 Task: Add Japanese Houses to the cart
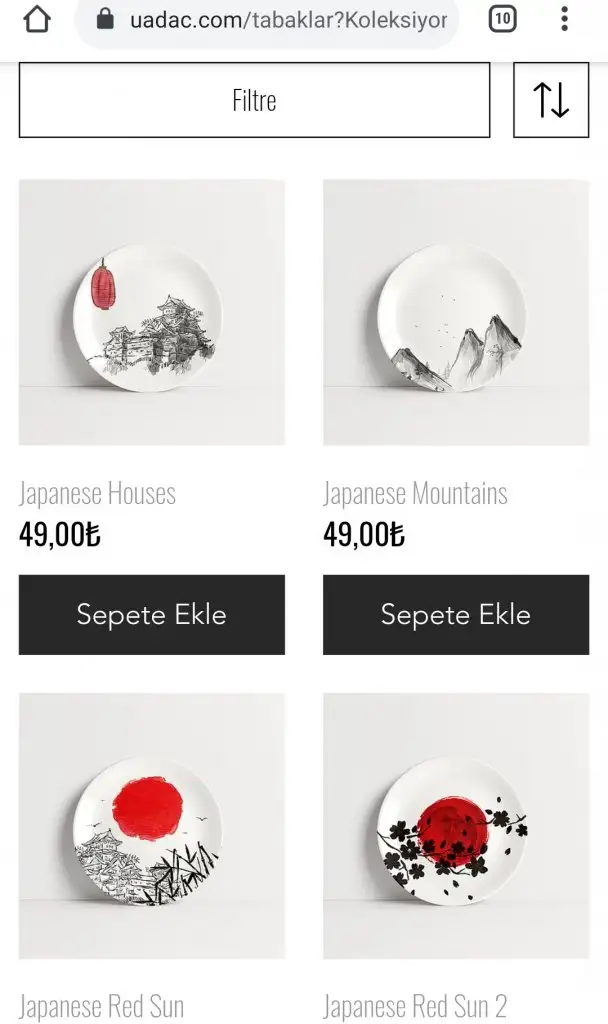(152, 614)
